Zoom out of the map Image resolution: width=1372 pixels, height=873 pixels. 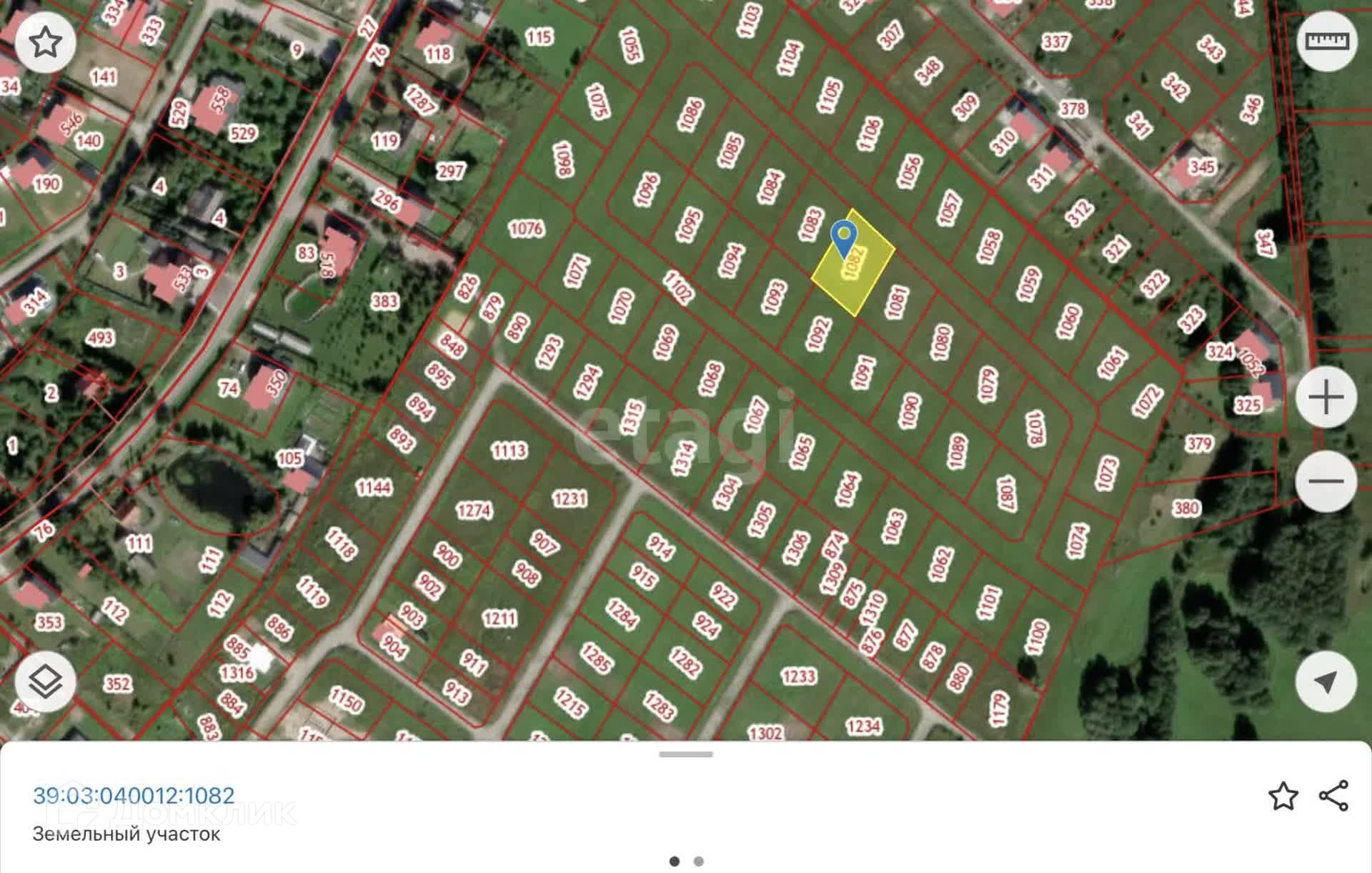coord(1326,480)
